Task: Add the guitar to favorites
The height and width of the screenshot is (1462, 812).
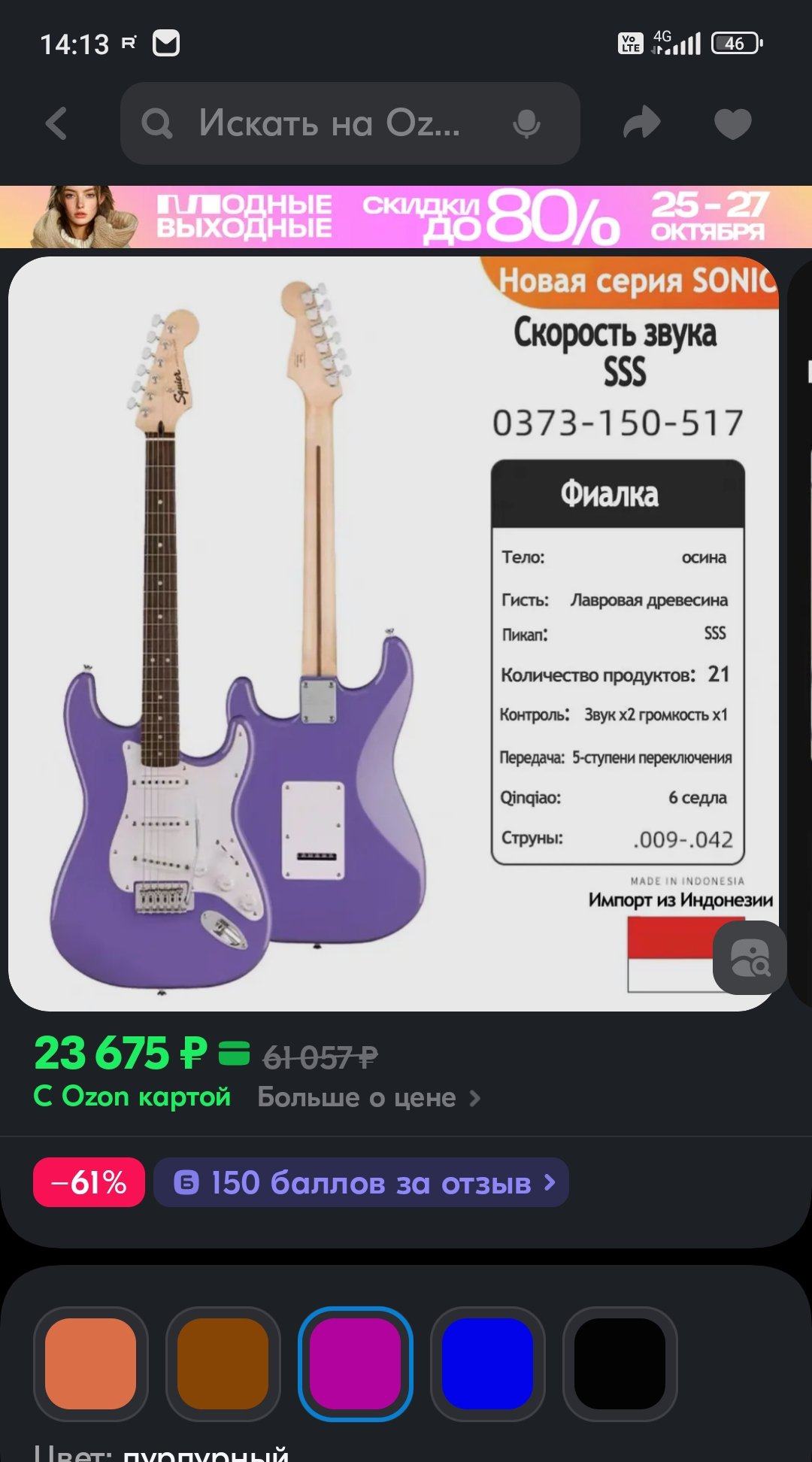Action: [x=732, y=123]
